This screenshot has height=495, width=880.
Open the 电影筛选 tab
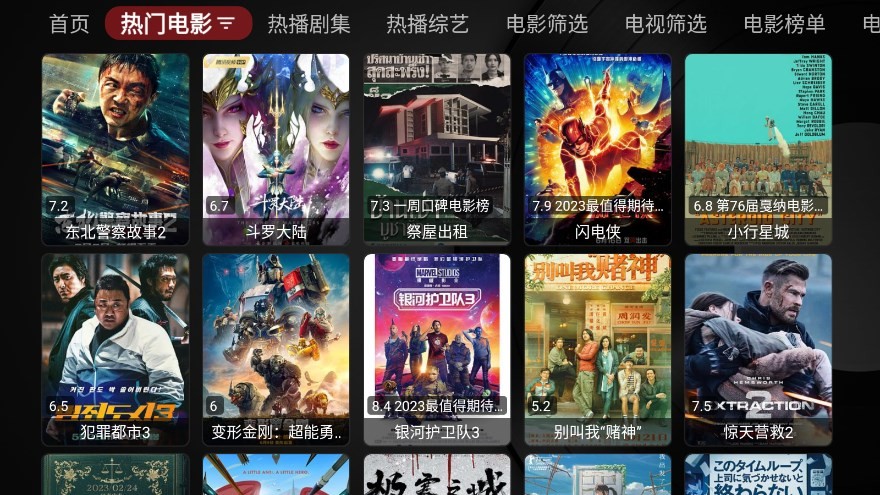(x=546, y=24)
